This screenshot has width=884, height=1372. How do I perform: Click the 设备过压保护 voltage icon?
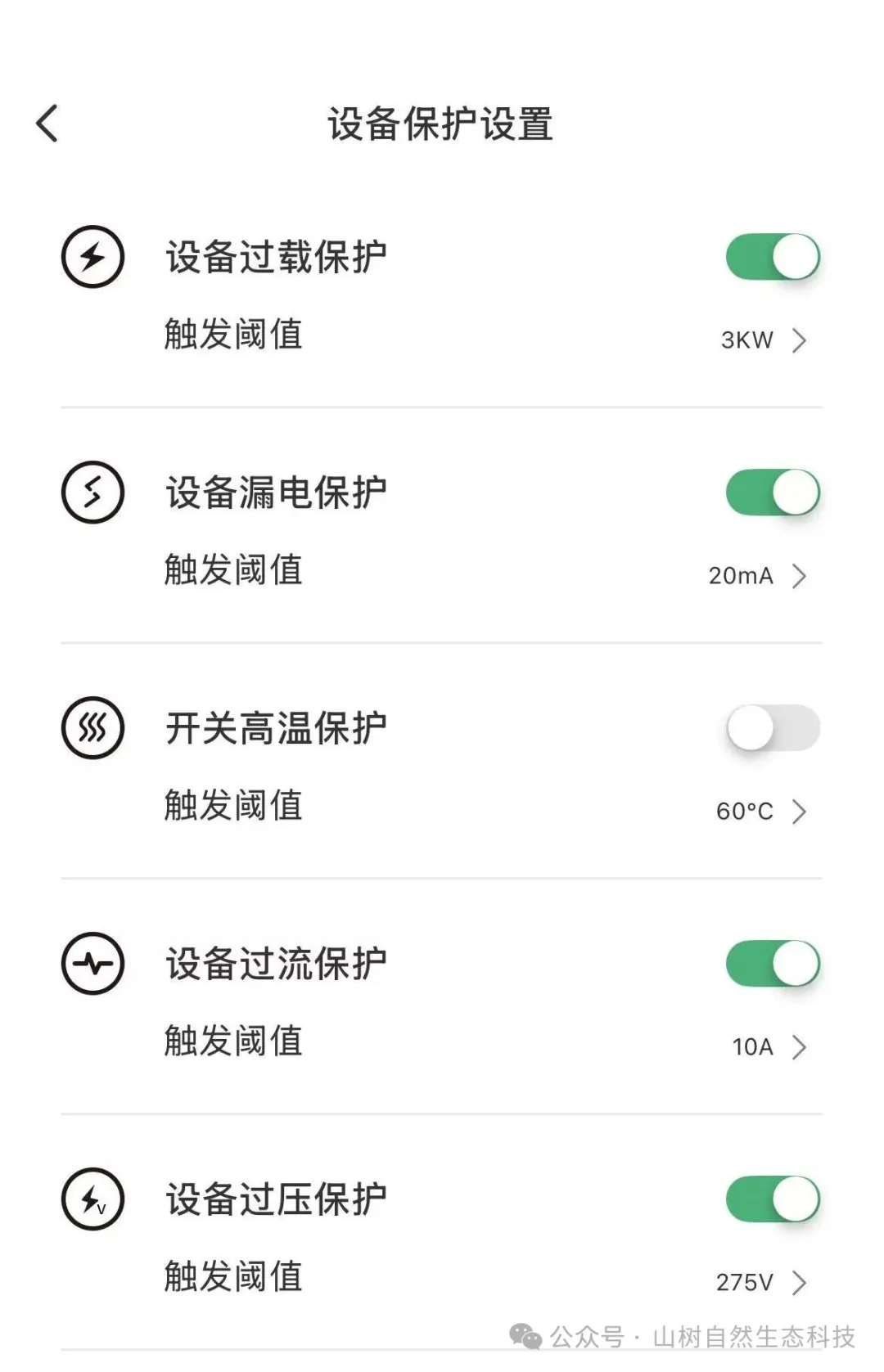pos(92,1200)
